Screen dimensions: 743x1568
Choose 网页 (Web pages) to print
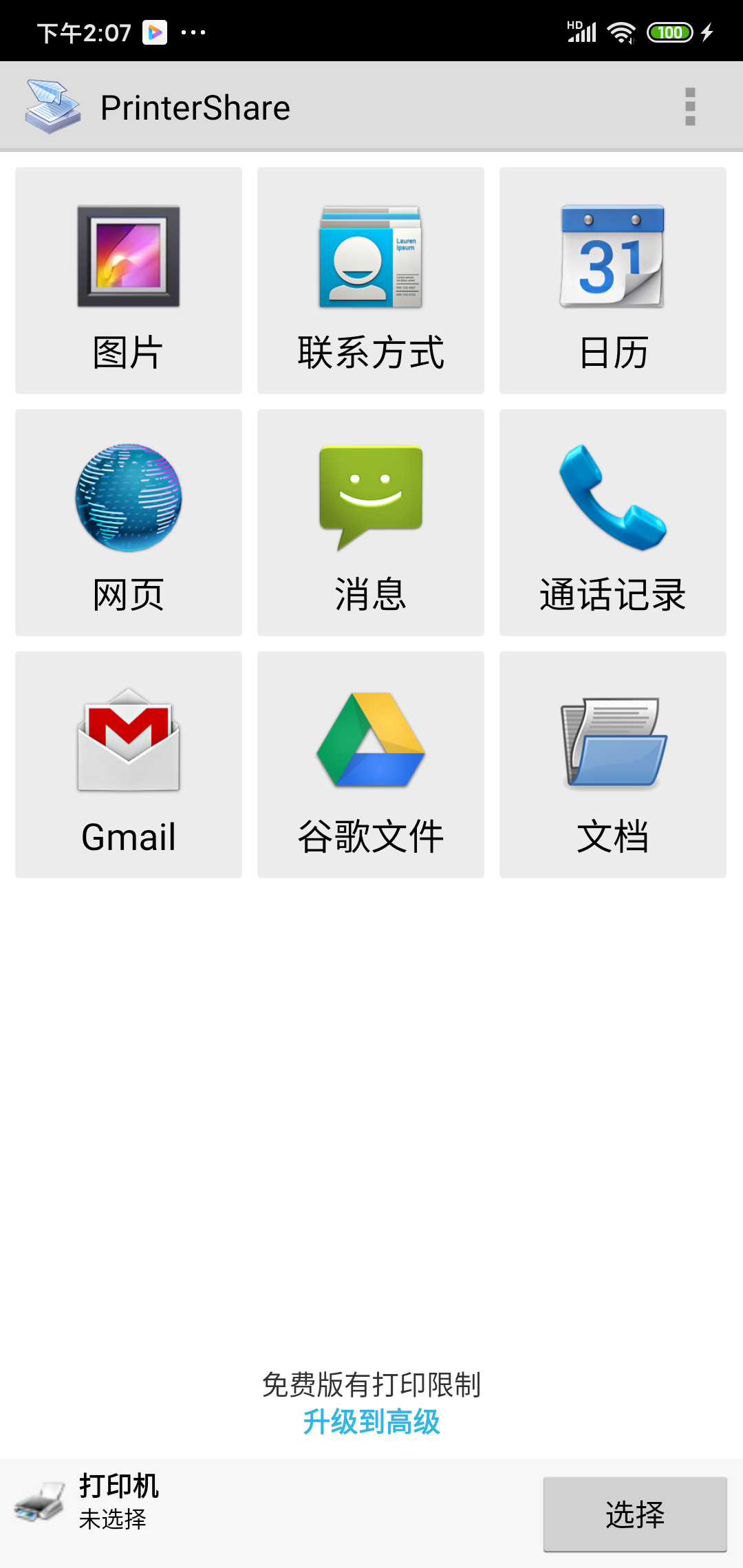pos(129,523)
